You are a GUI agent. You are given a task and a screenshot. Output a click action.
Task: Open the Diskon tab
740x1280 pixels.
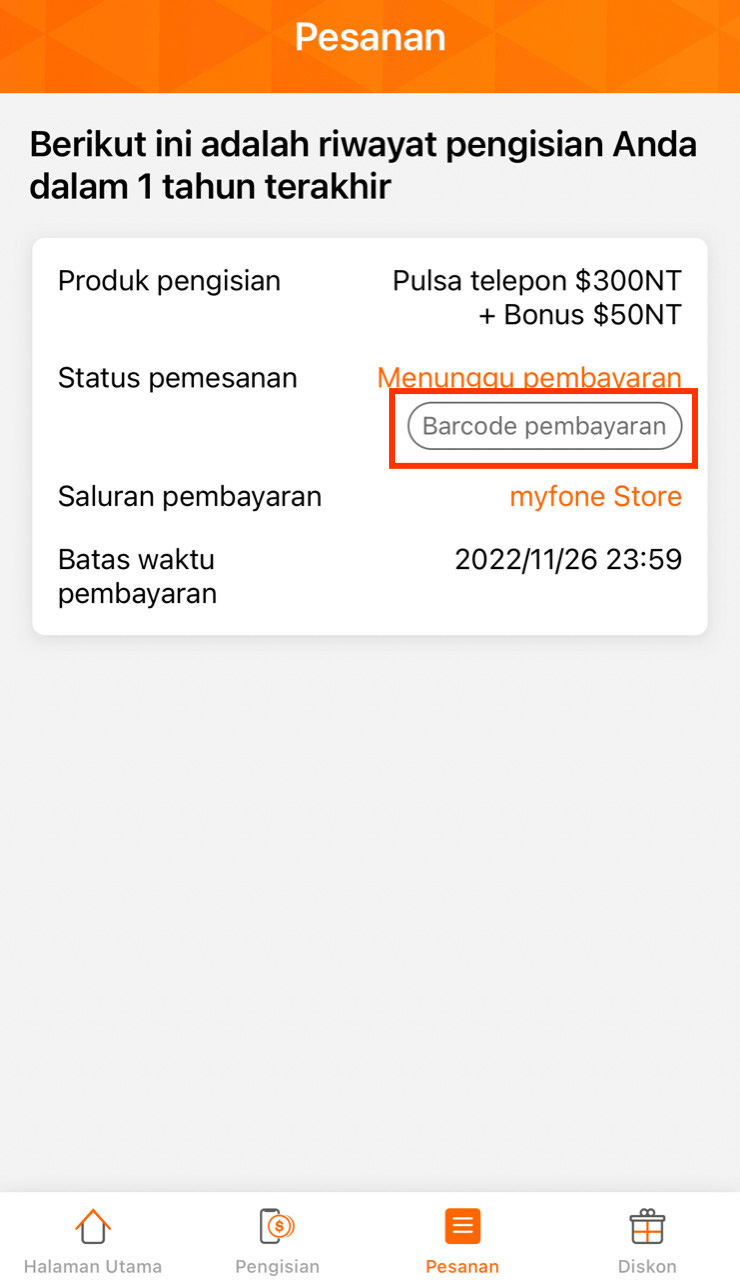[x=647, y=1240]
